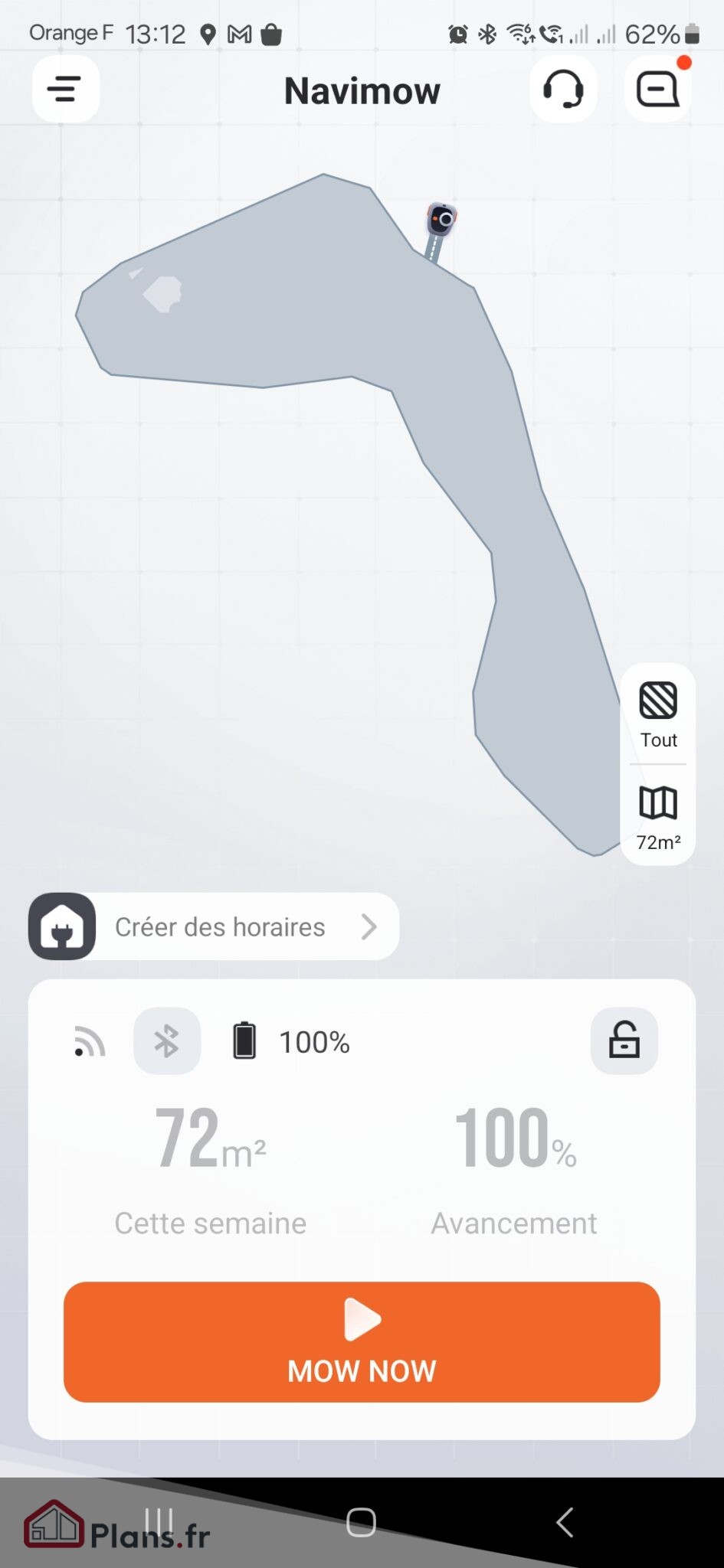Start mowing with MOW NOW

click(362, 1342)
